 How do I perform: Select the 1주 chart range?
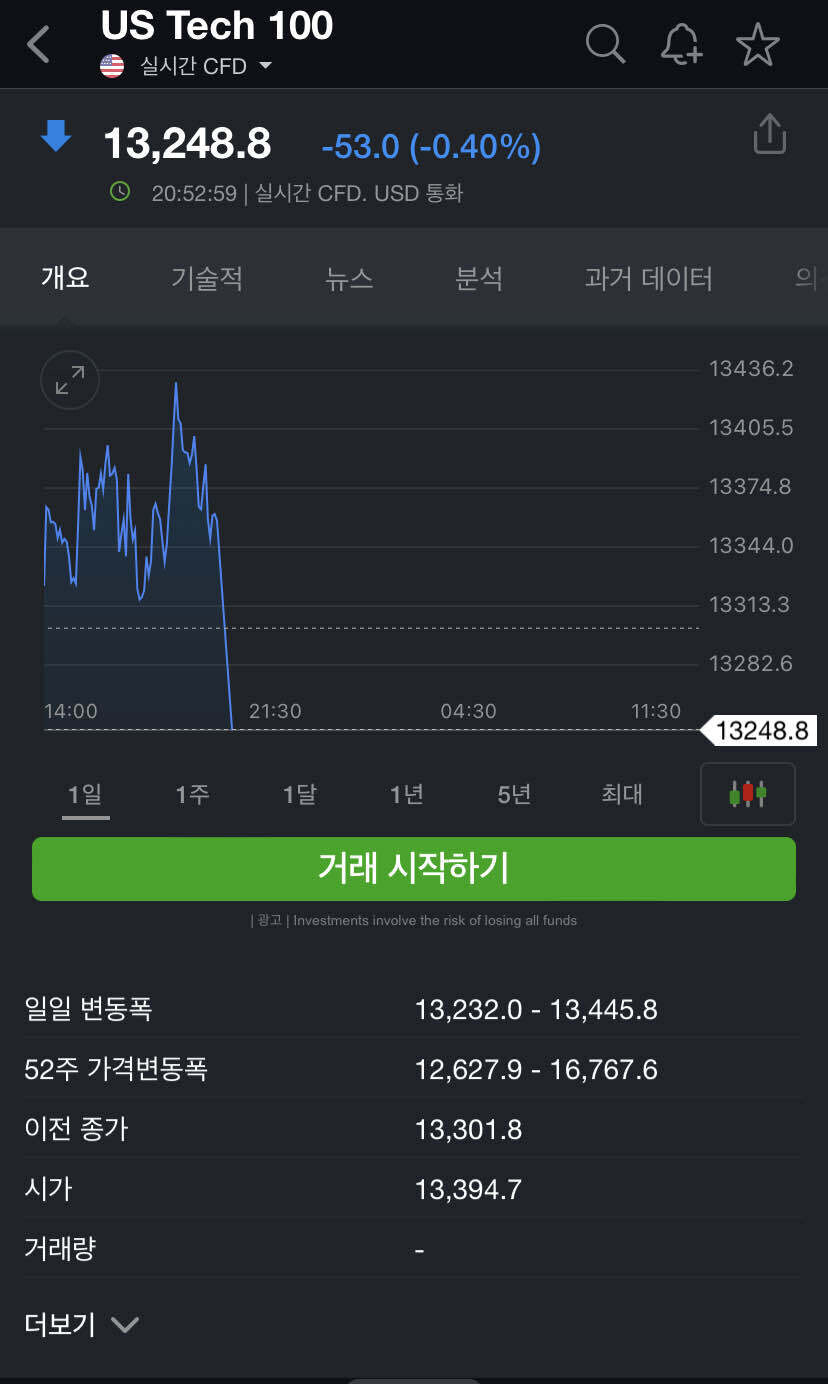(191, 794)
